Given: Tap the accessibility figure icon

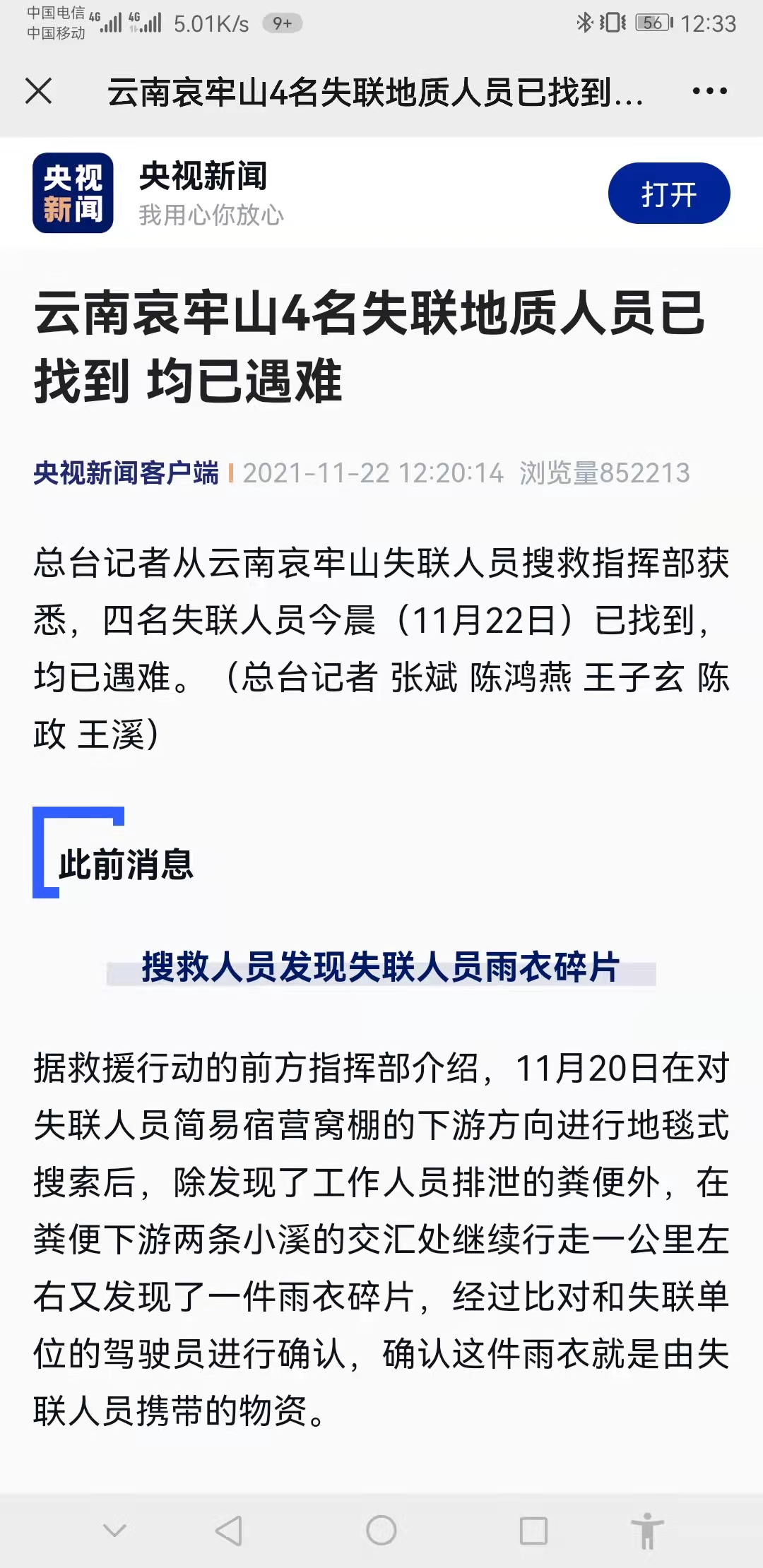Looking at the screenshot, I should (647, 1531).
